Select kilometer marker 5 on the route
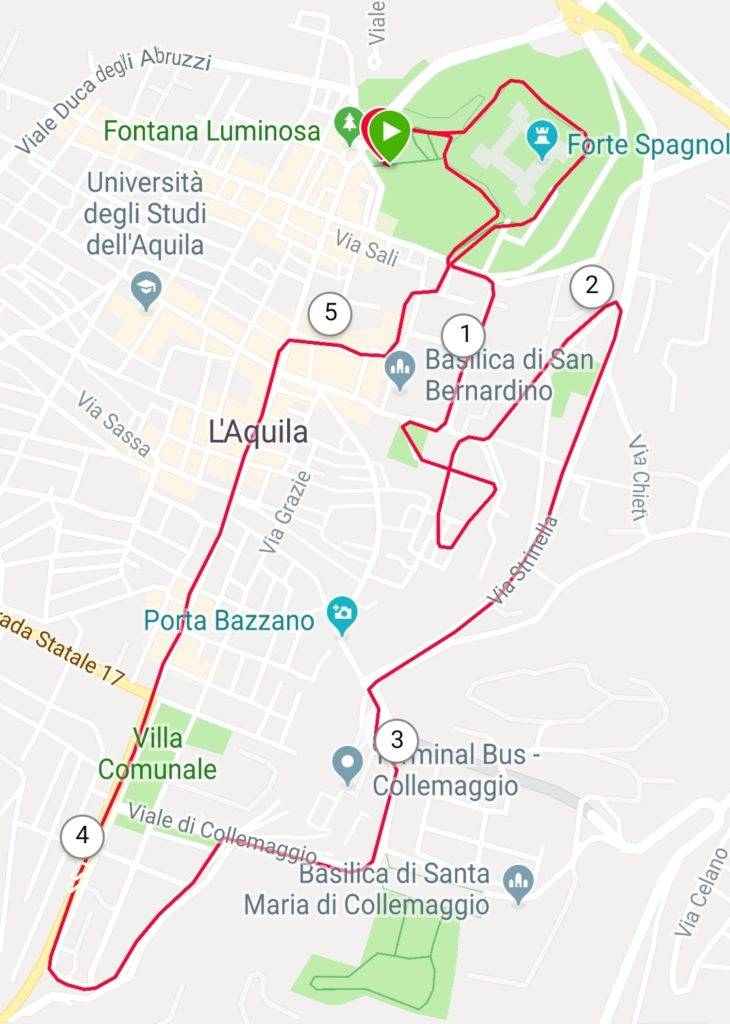 (x=330, y=314)
